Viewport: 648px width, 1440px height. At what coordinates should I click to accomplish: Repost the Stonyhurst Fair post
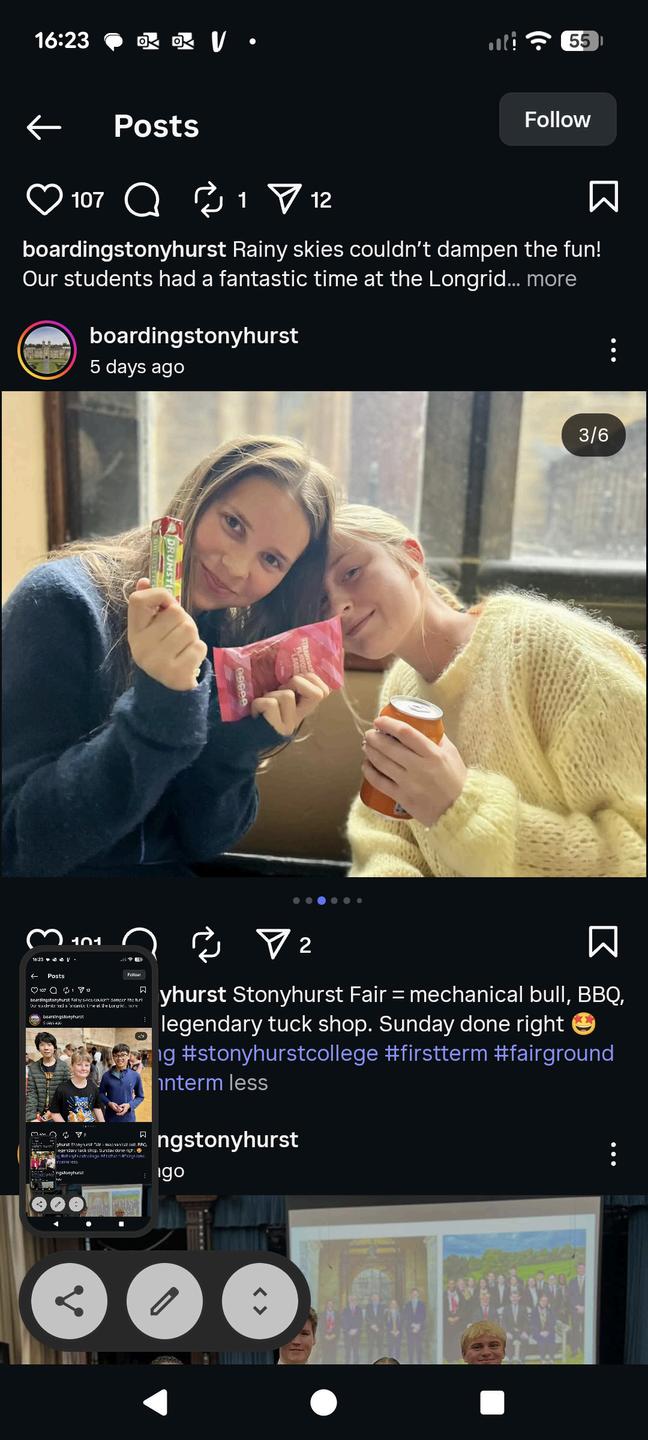point(206,944)
